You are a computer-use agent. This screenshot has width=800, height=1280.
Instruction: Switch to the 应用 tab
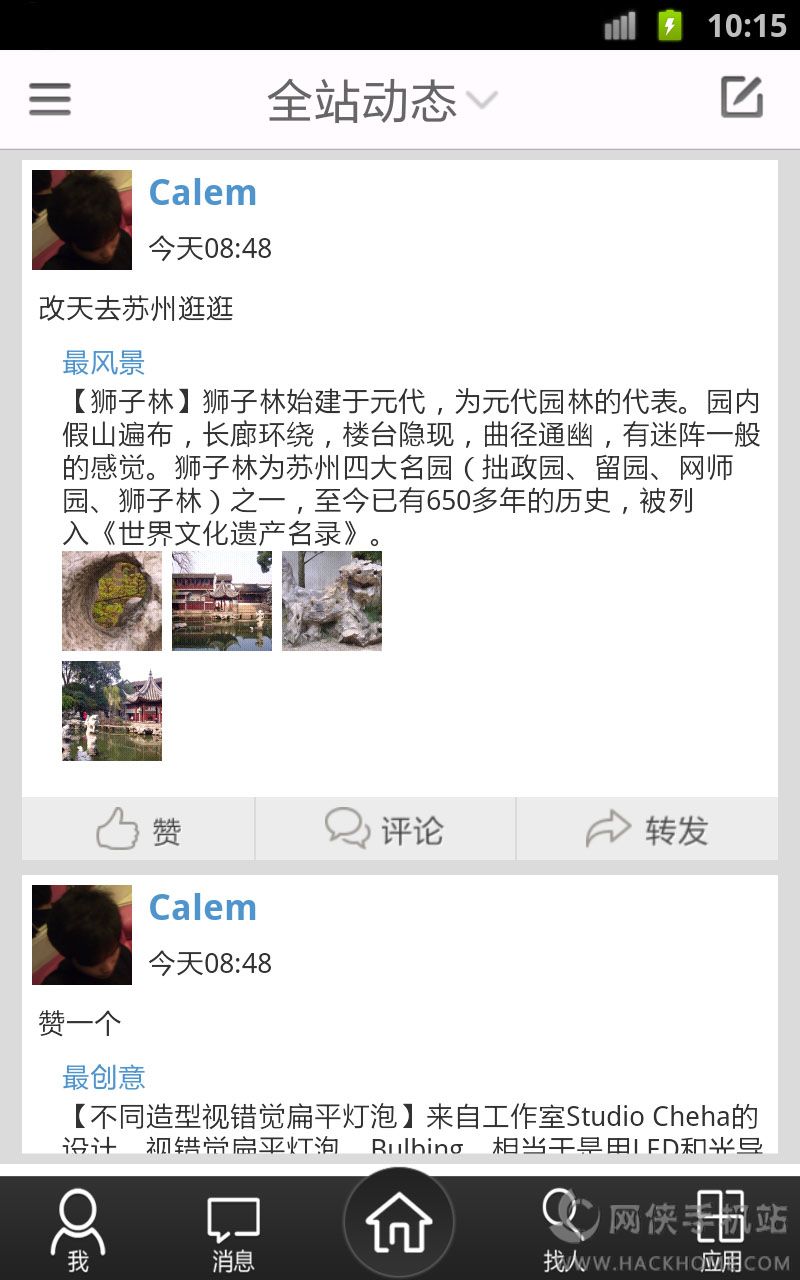pos(721,1230)
